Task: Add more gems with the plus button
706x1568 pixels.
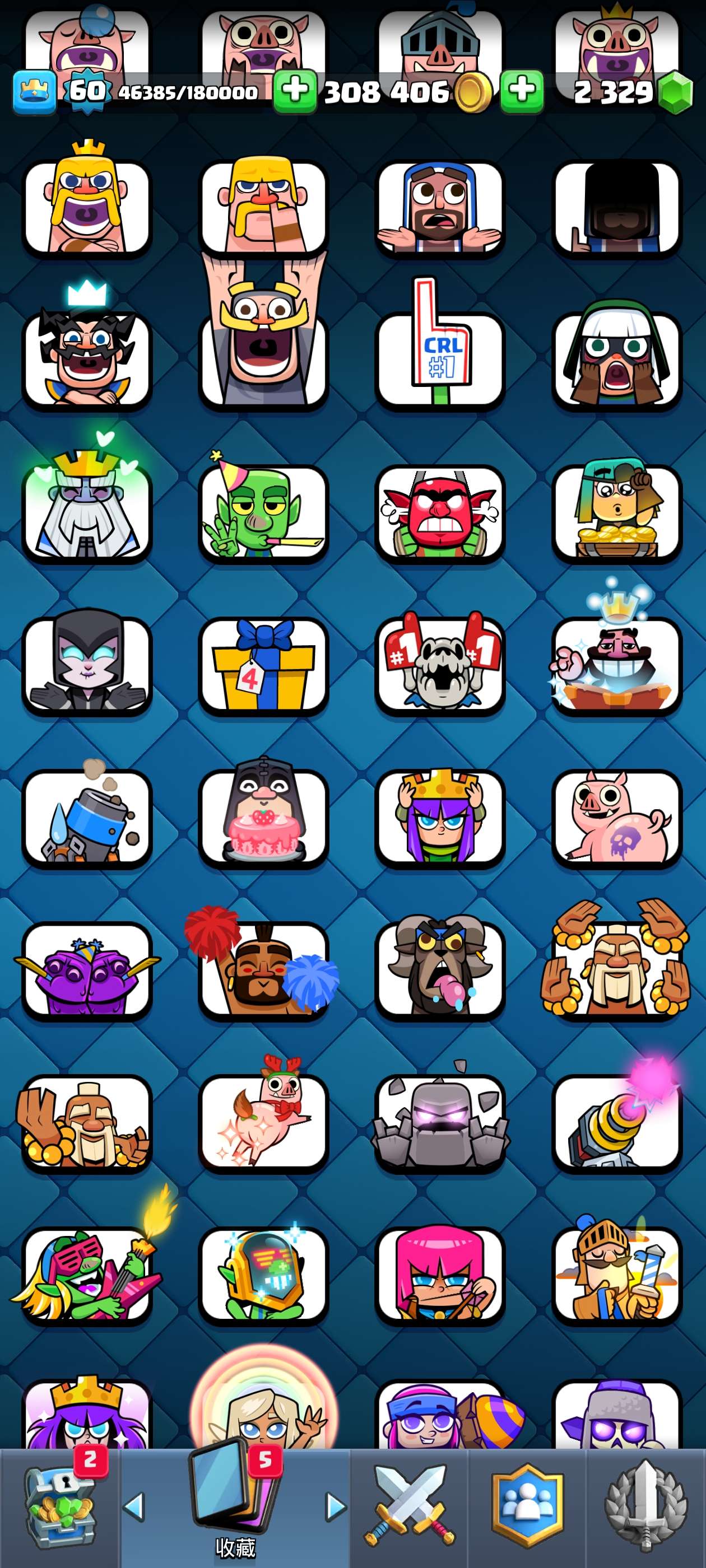Action: click(x=522, y=91)
